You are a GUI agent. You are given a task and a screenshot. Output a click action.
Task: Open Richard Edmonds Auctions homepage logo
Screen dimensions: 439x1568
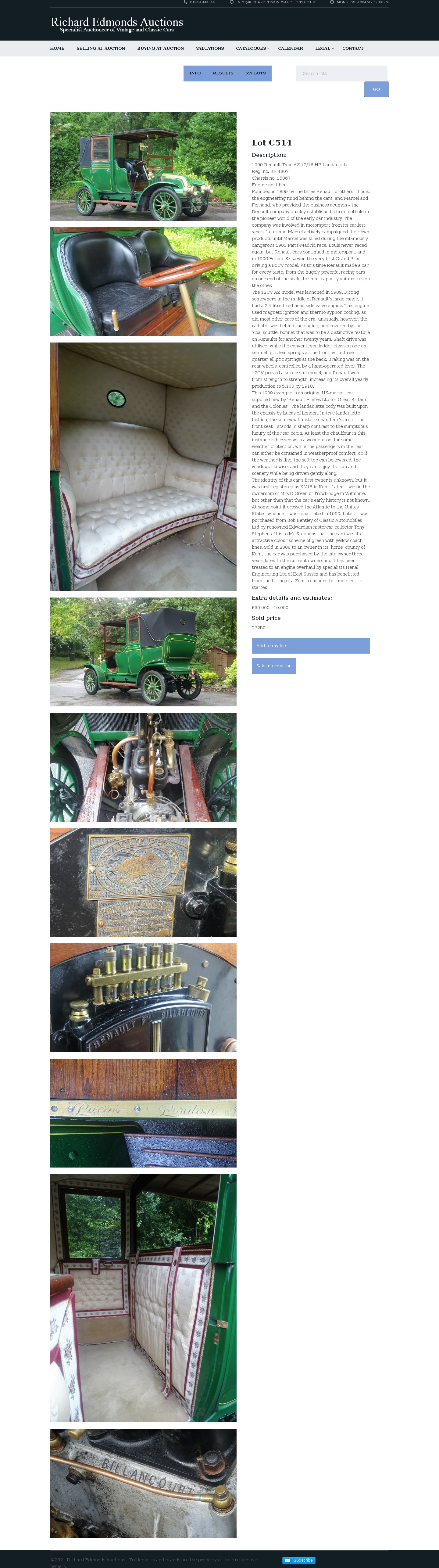(x=117, y=24)
